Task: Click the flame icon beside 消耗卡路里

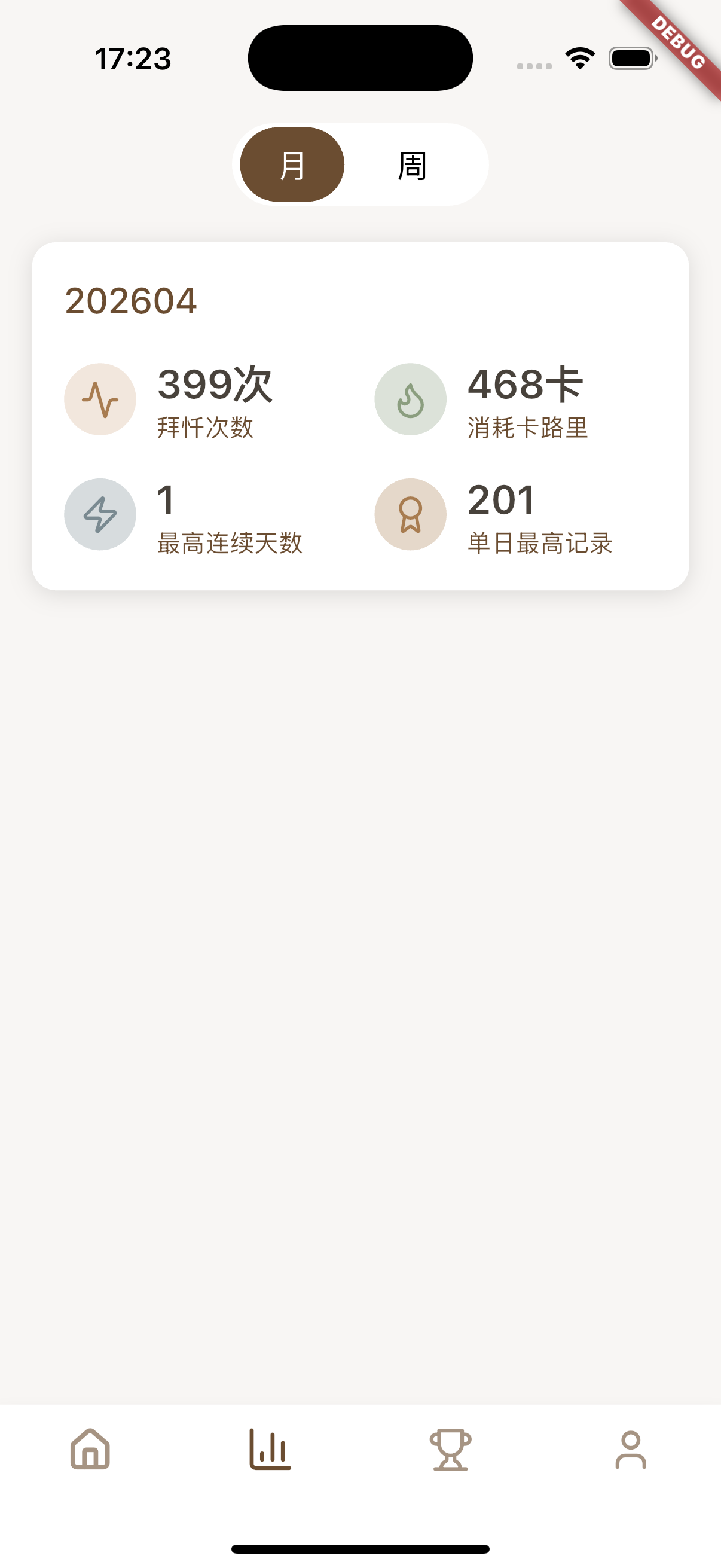Action: pos(411,400)
